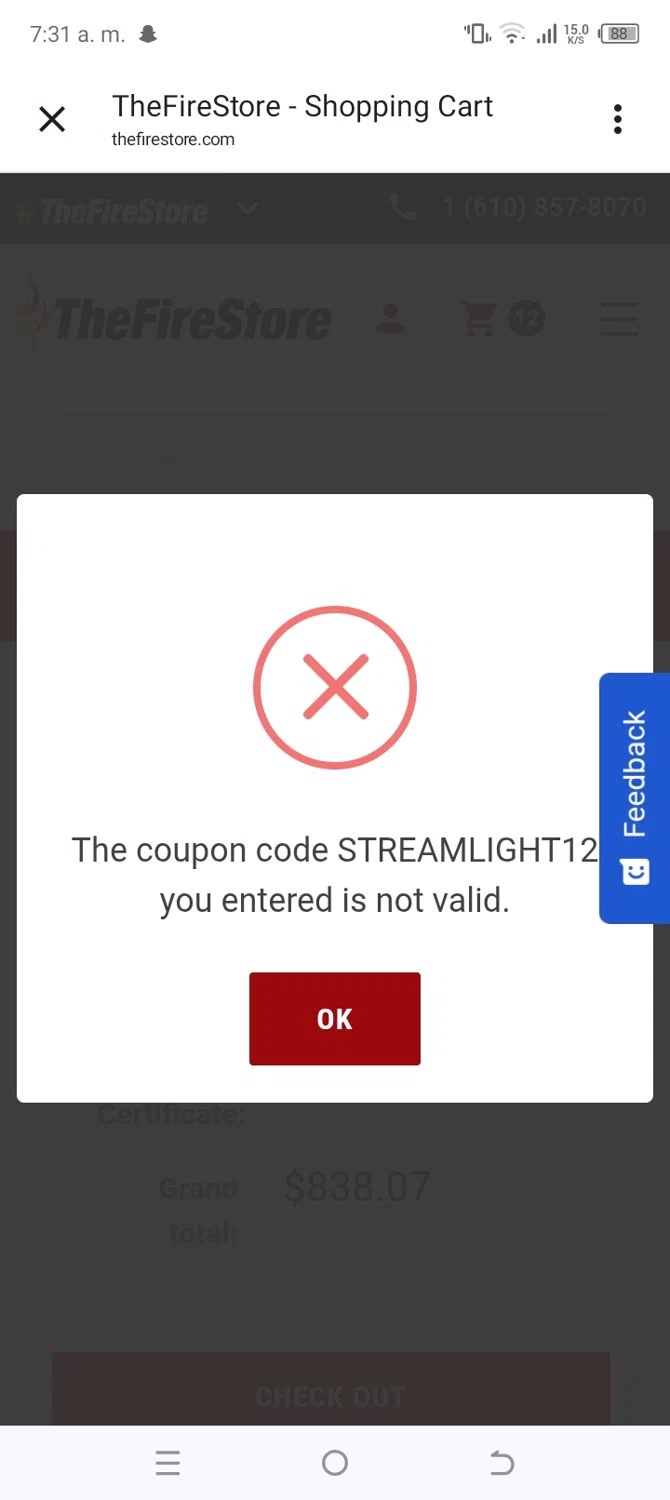Close the in-app browser tab
This screenshot has width=670, height=1500.
(x=52, y=120)
